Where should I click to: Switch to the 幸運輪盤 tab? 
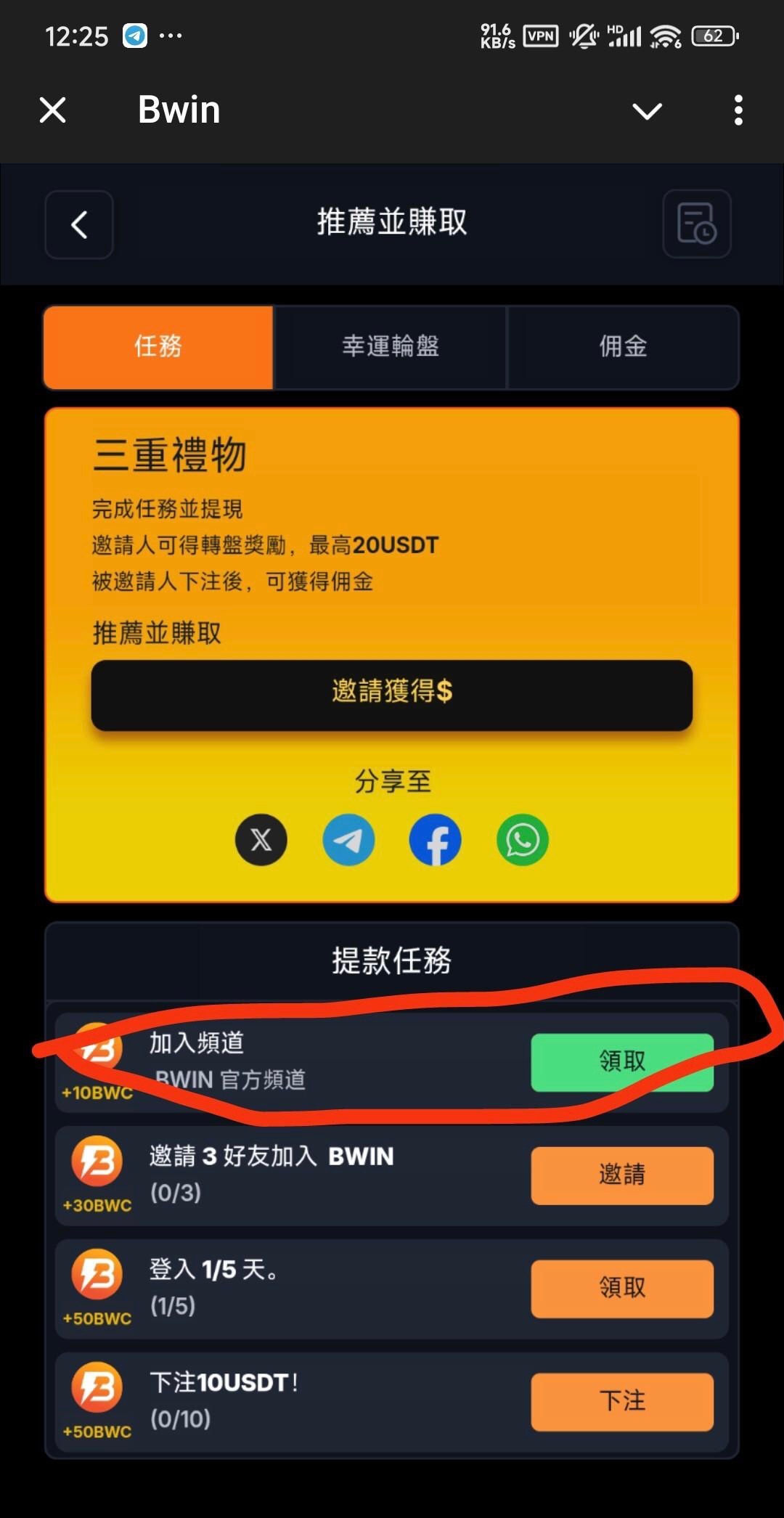pos(391,347)
